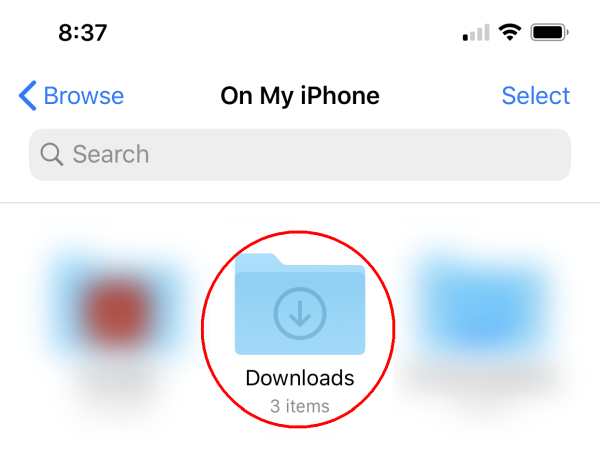Go back to Browse
600x467 pixels.
[x=72, y=96]
